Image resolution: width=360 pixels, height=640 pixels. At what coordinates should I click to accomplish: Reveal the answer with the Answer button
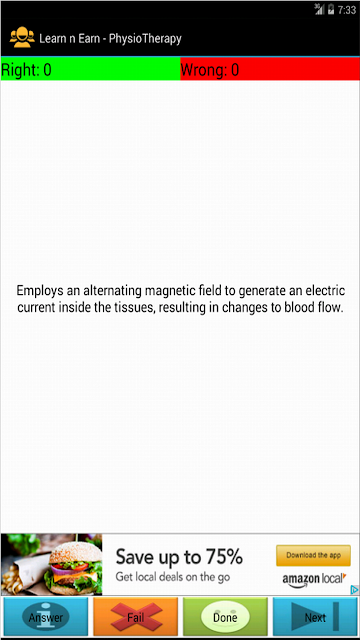(x=46, y=616)
